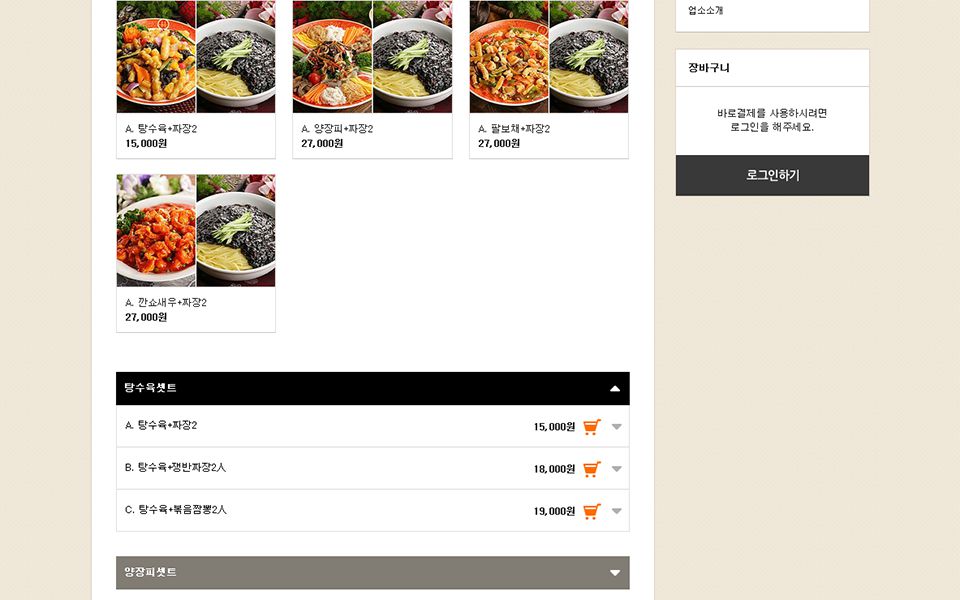Expand details for B. 탕수육+쟁반짜장2人 row
Viewport: 960px width, 600px height.
(617, 469)
